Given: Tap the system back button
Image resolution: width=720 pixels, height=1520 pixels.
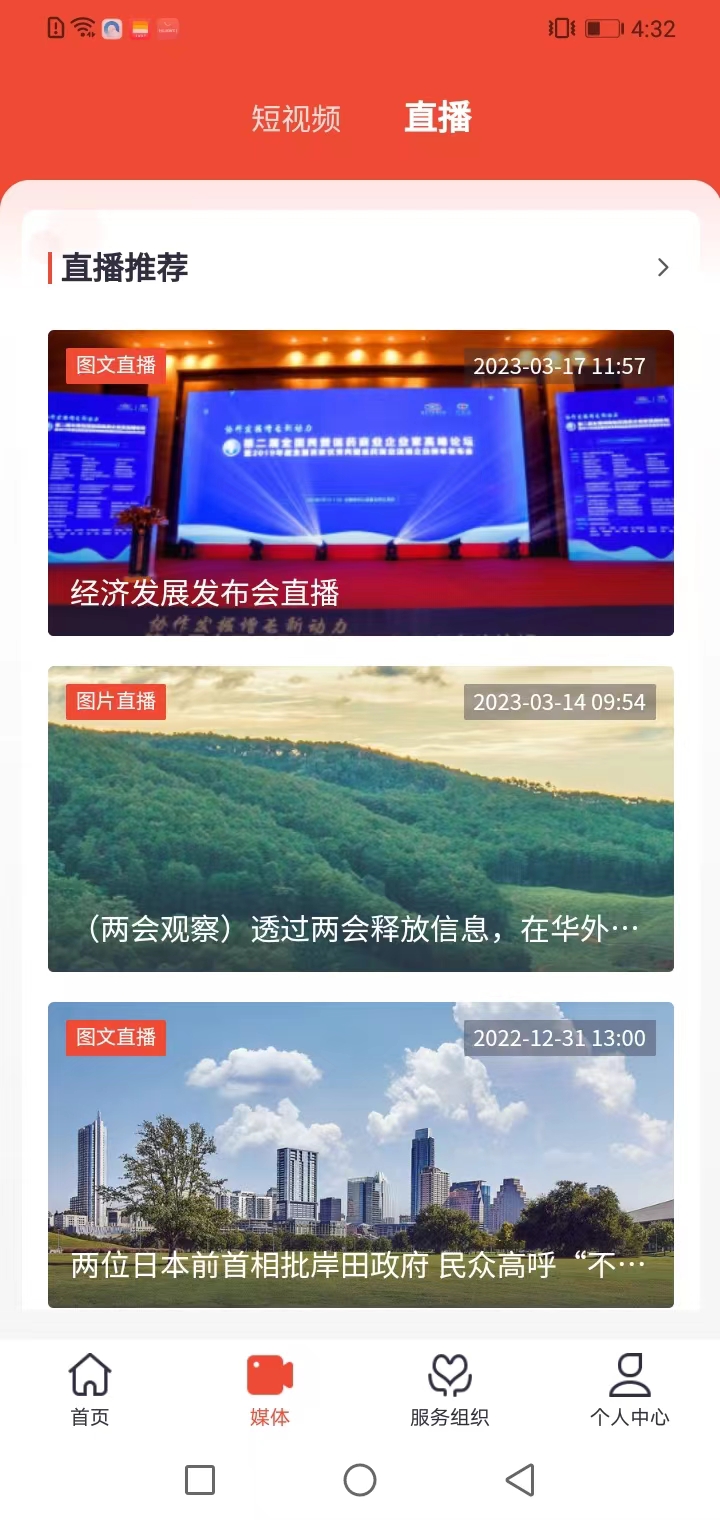Looking at the screenshot, I should [520, 1480].
